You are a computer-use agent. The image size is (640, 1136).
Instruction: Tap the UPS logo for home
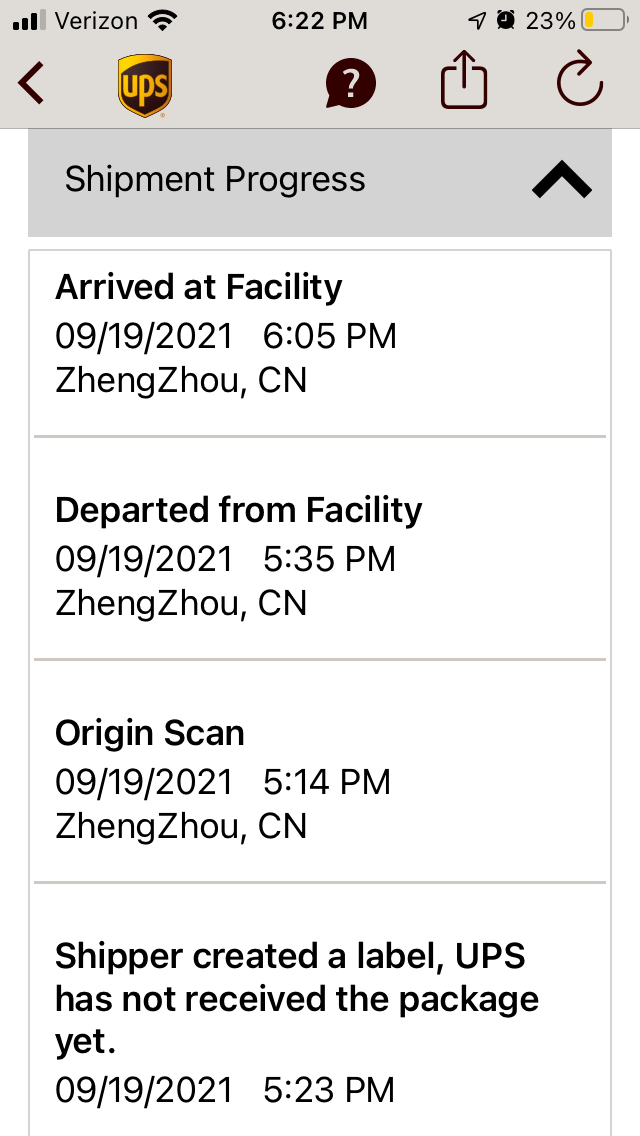coord(145,85)
